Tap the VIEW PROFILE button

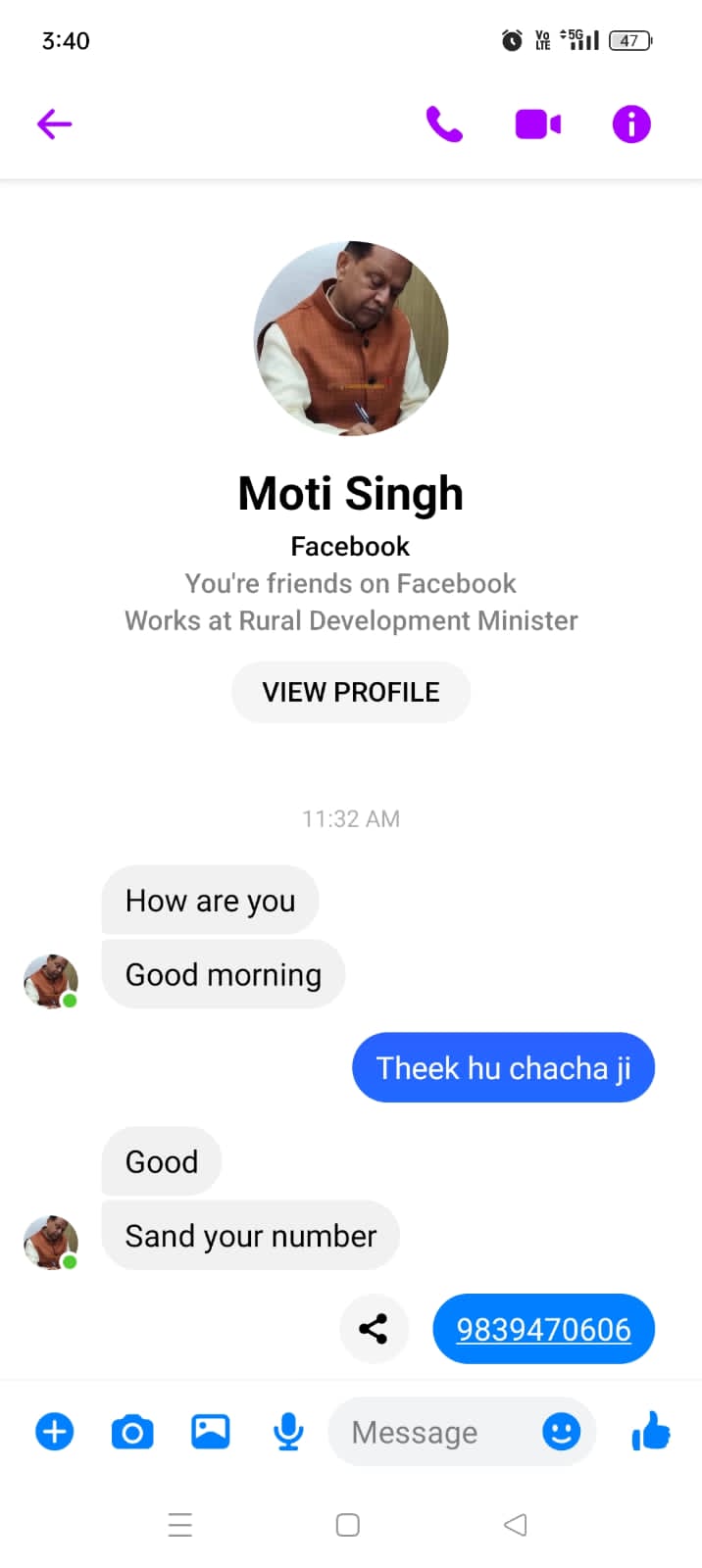pyautogui.click(x=351, y=692)
